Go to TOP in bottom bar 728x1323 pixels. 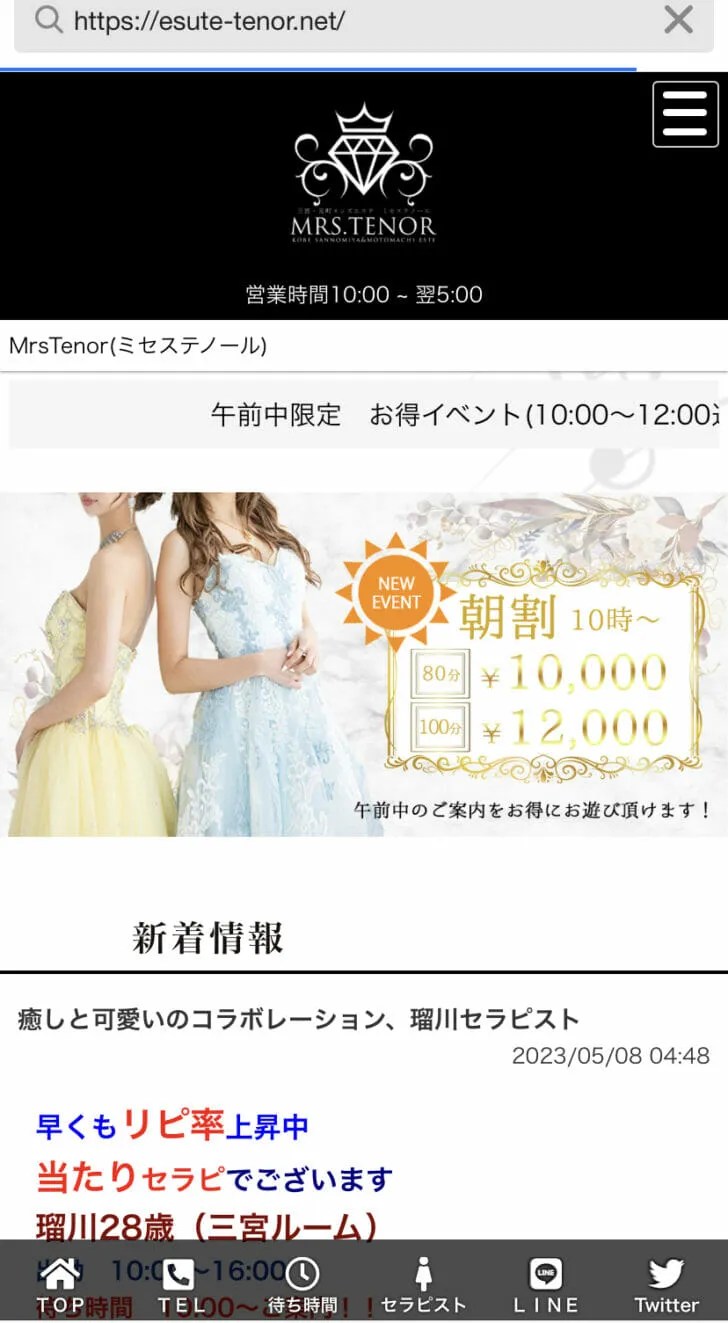click(x=61, y=1285)
